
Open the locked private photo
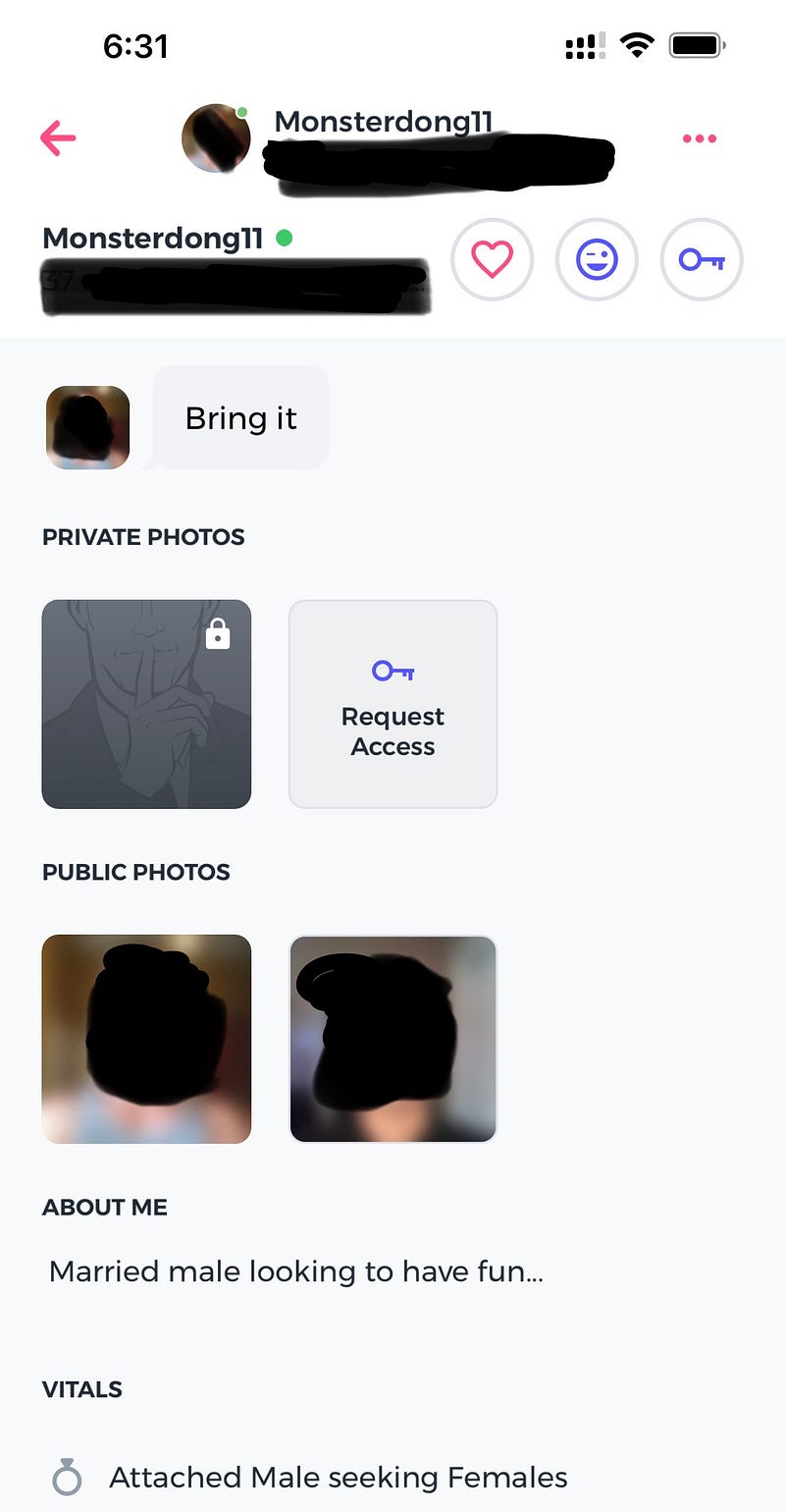click(x=146, y=704)
